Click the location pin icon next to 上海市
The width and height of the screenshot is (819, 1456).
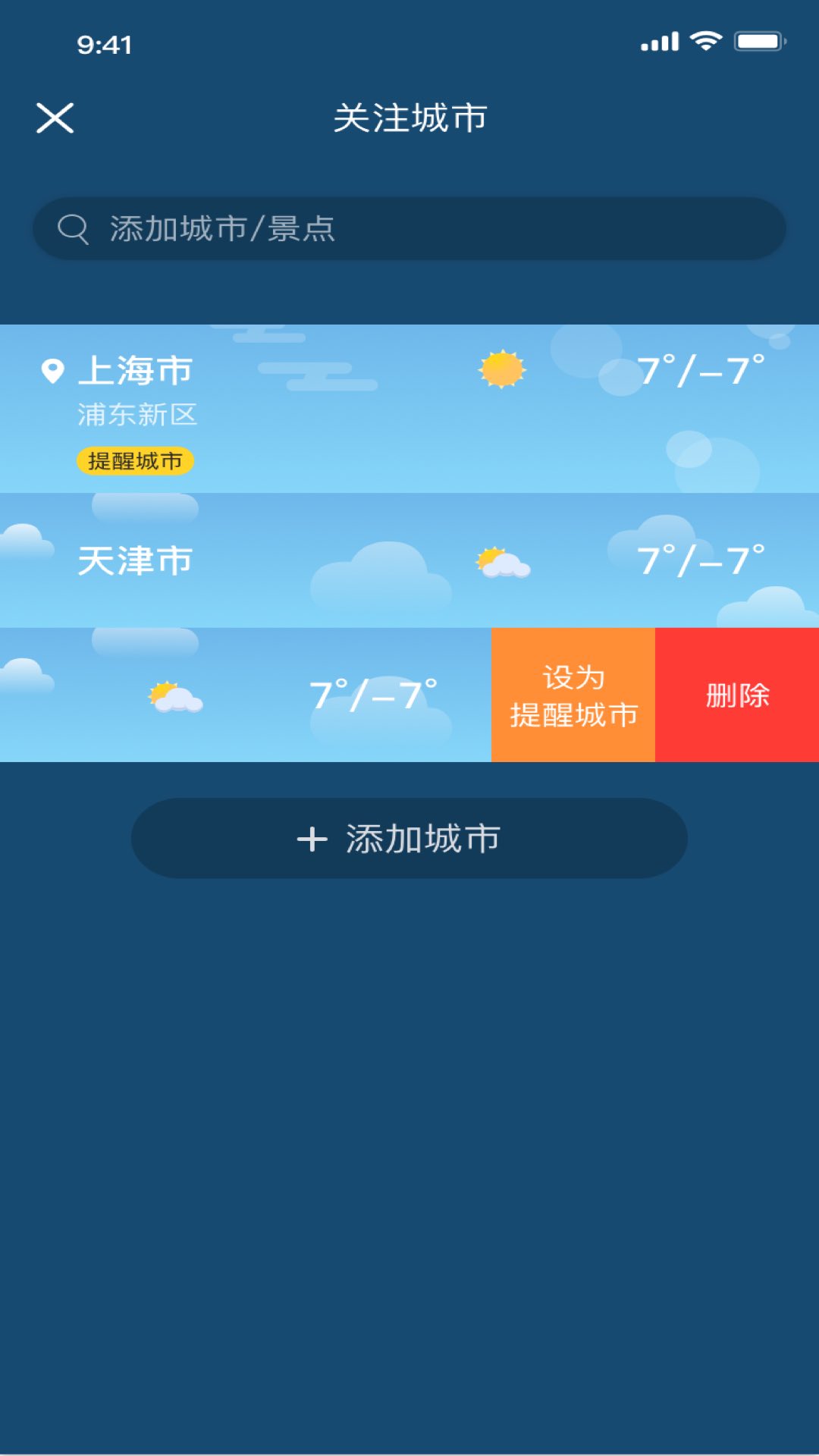52,369
